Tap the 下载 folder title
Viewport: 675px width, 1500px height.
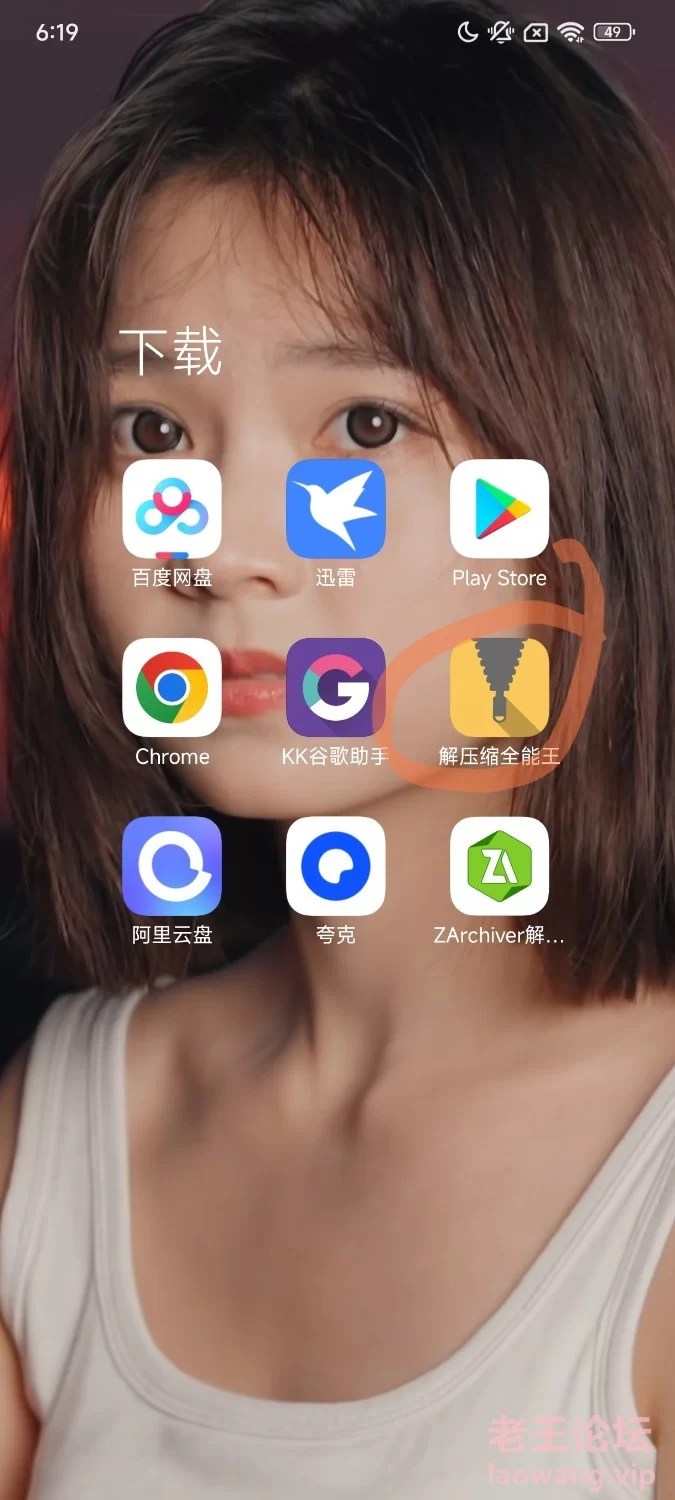(x=171, y=351)
